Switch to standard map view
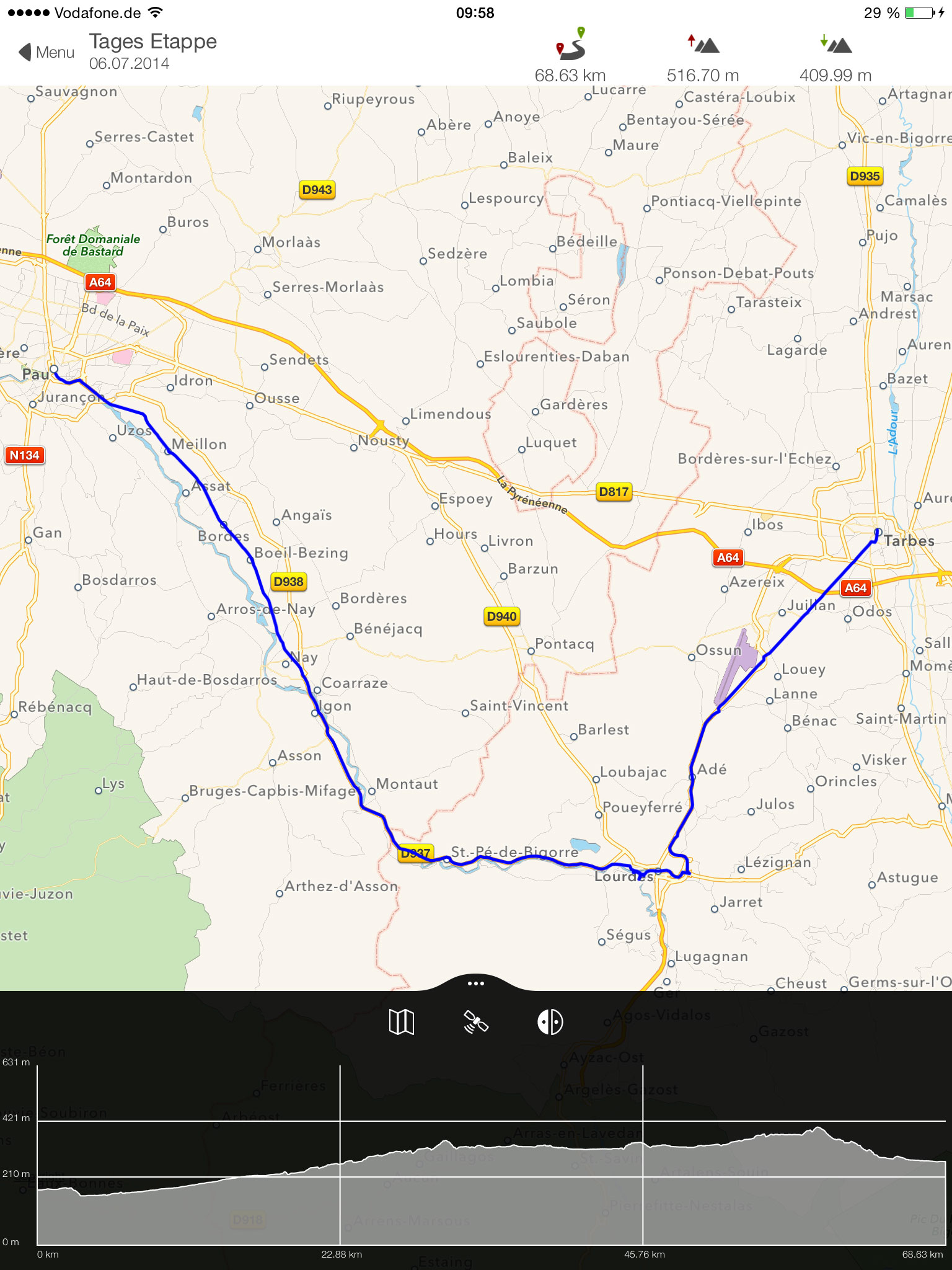Screen dimensions: 952x1270 pyautogui.click(x=401, y=1021)
